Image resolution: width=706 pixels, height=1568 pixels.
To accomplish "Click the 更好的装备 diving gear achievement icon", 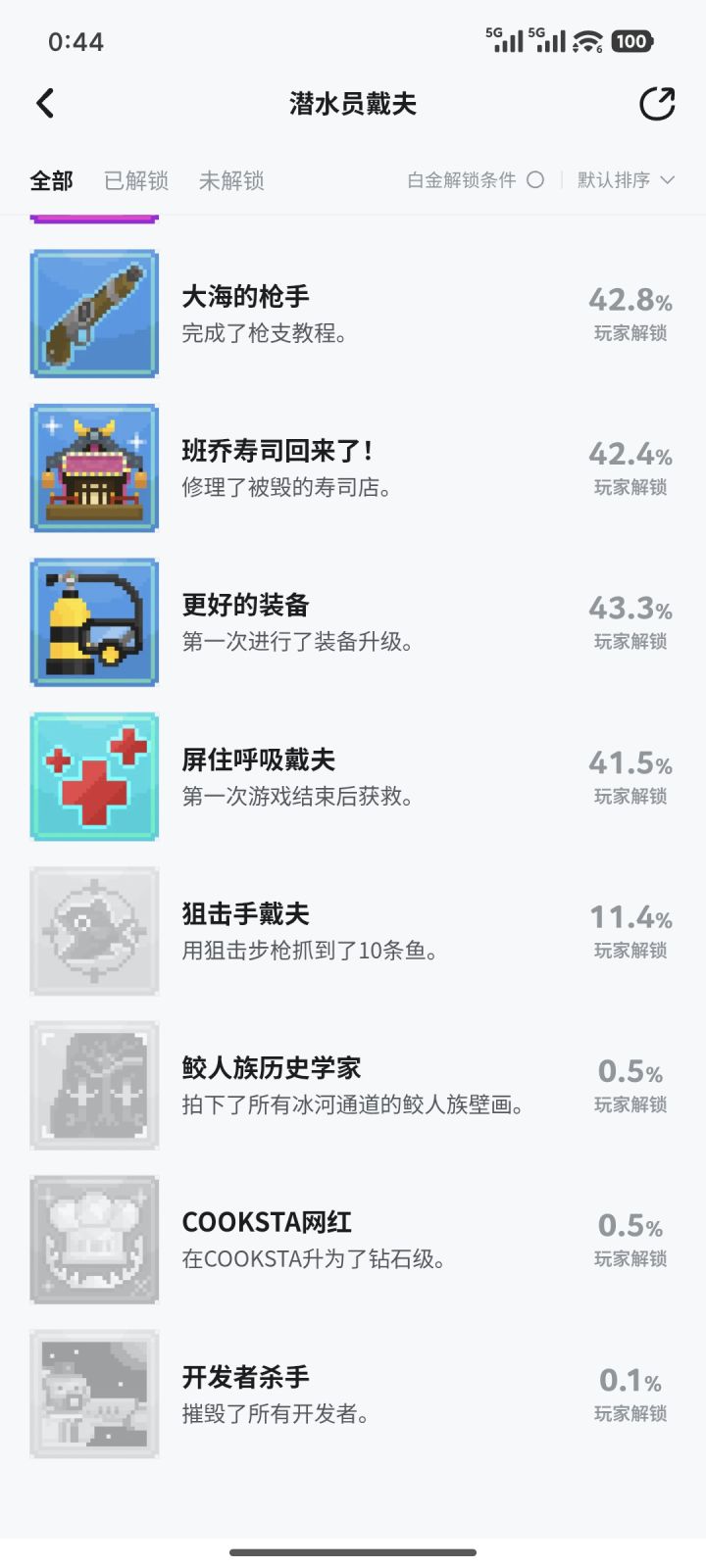I will 94,621.
